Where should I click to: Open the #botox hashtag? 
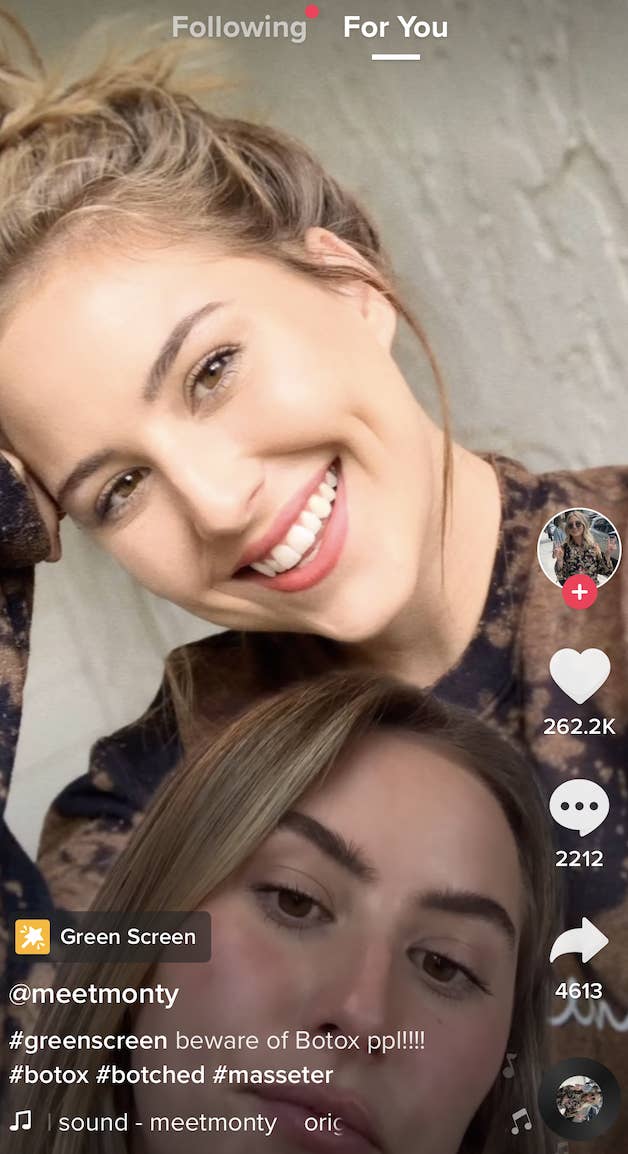click(x=48, y=1075)
